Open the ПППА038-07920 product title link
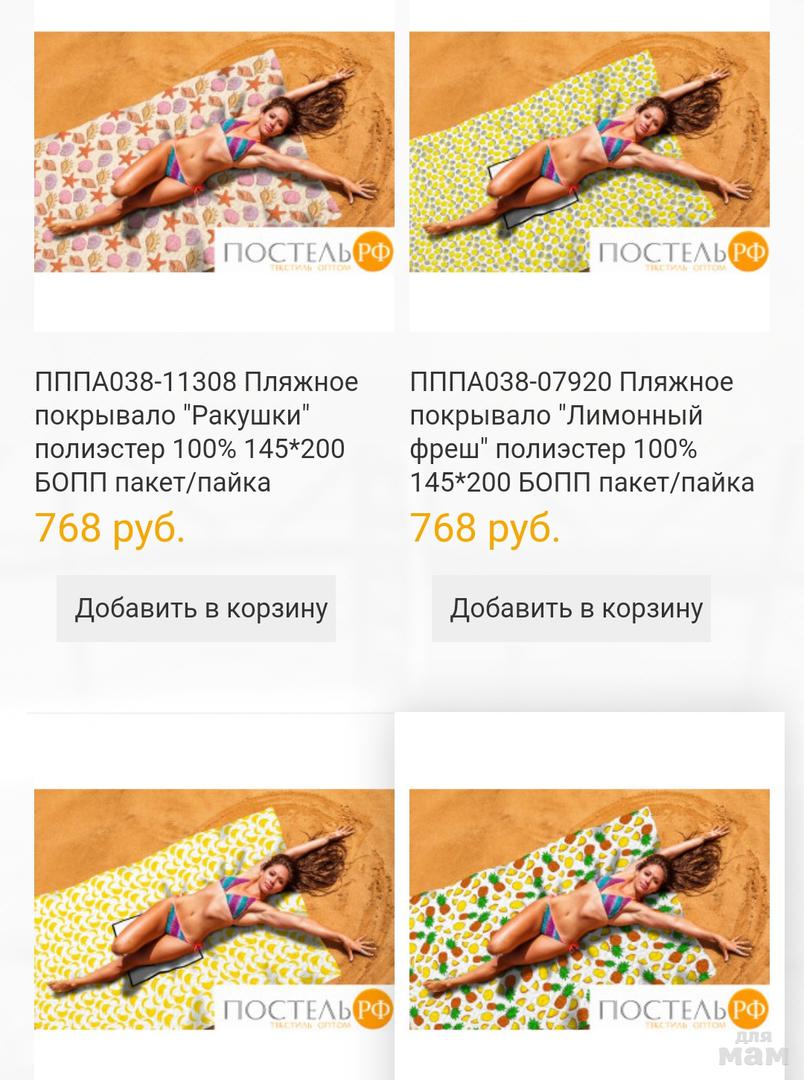 coord(581,432)
